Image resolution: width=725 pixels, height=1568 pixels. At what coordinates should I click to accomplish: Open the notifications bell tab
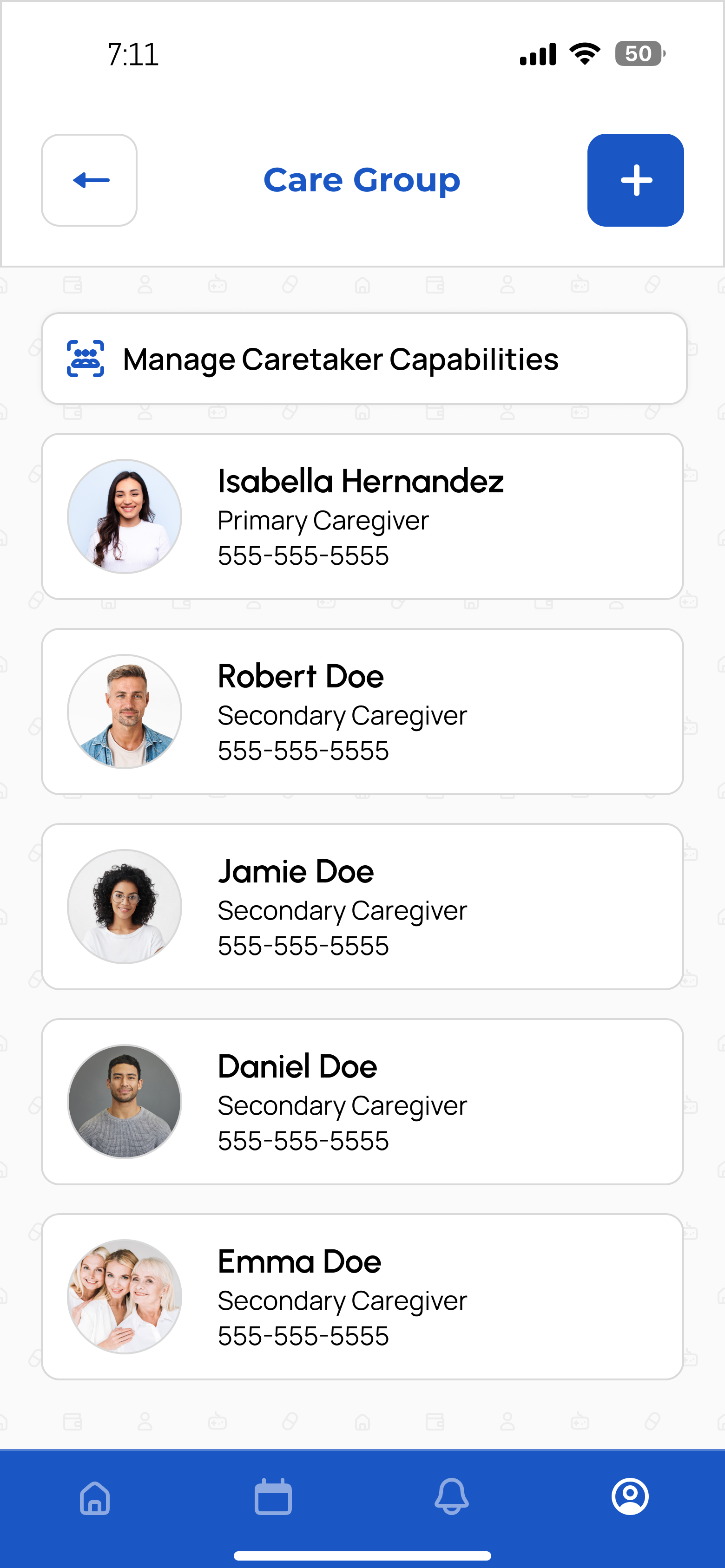(451, 1497)
